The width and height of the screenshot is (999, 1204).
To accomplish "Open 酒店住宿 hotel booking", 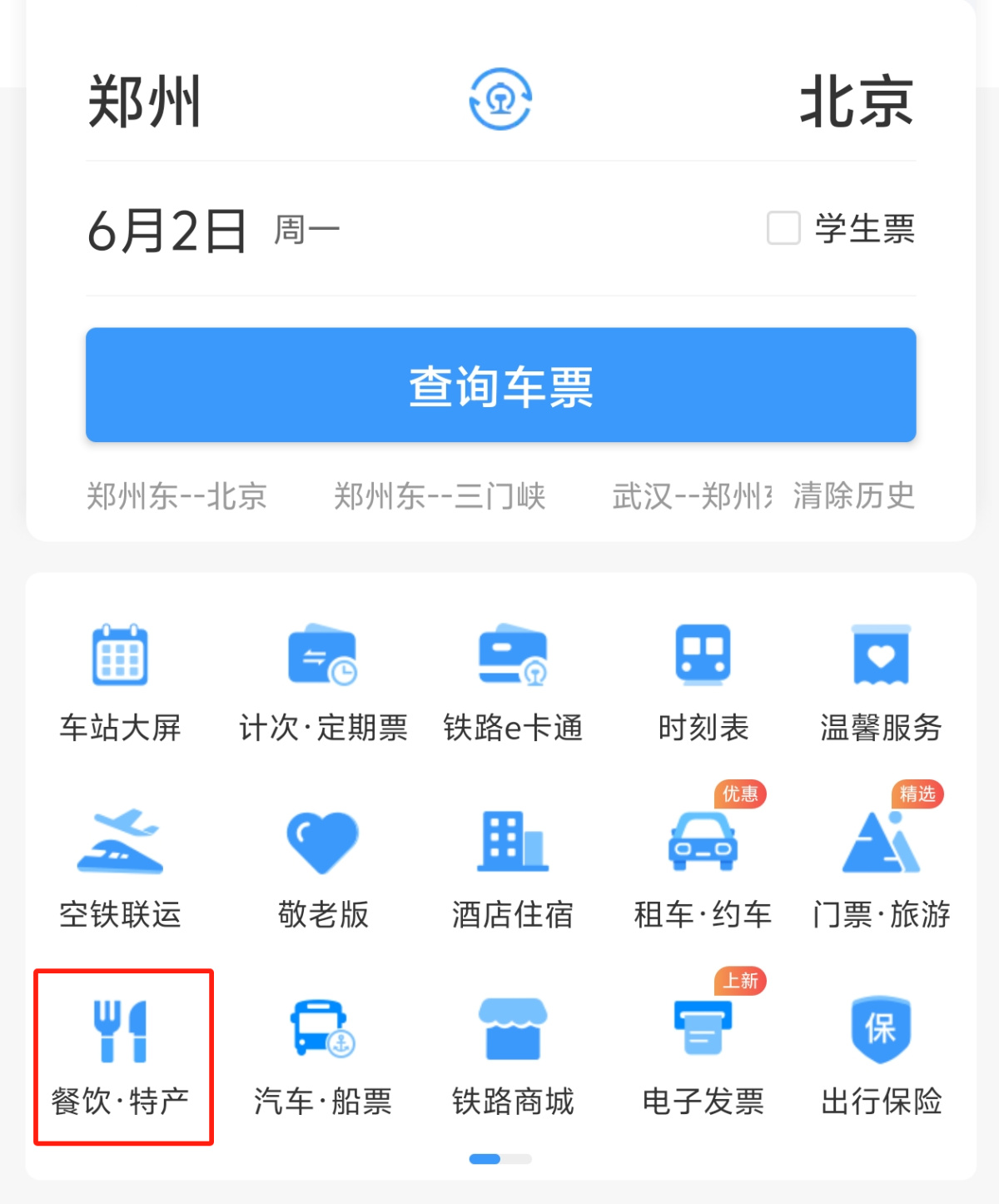I will 513,868.
